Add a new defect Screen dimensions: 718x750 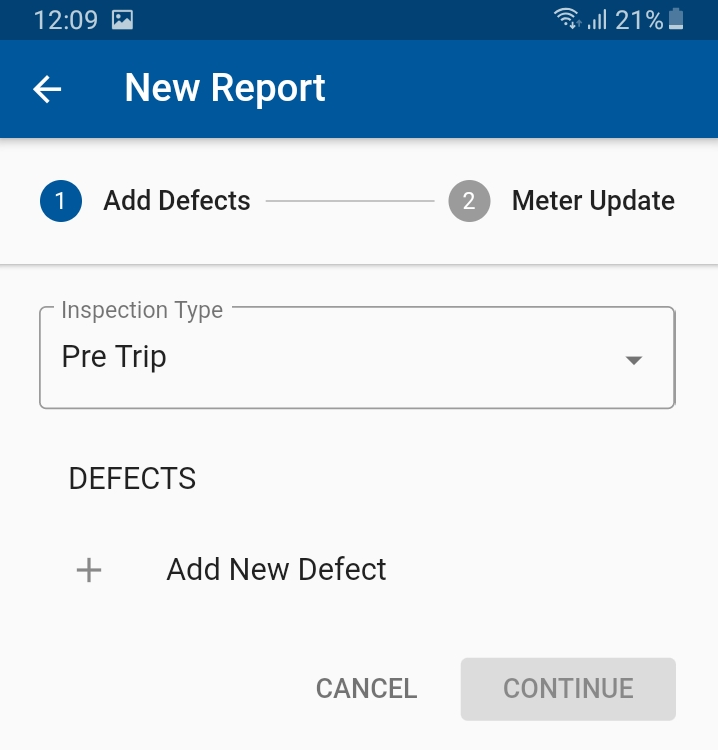(x=275, y=570)
